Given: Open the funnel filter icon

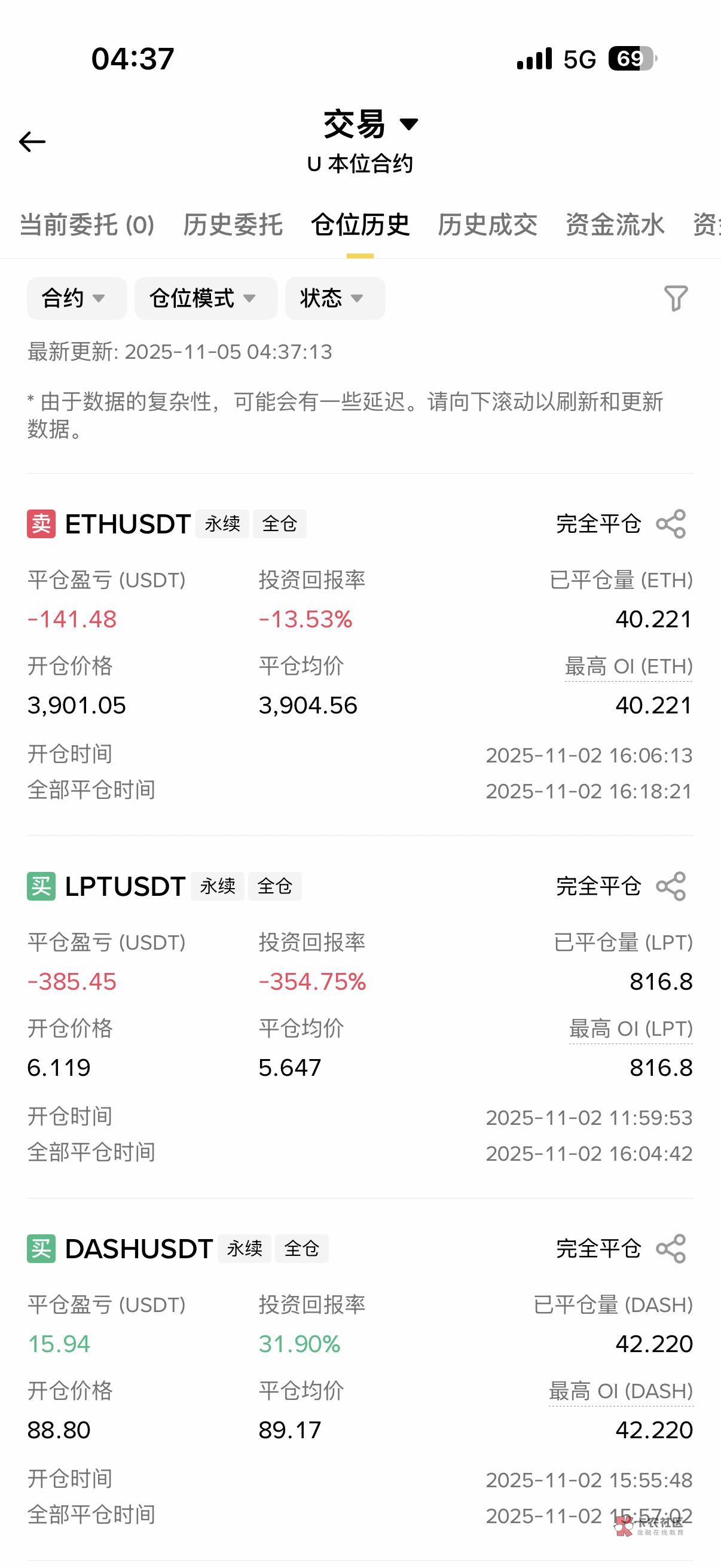Looking at the screenshot, I should pyautogui.click(x=676, y=298).
